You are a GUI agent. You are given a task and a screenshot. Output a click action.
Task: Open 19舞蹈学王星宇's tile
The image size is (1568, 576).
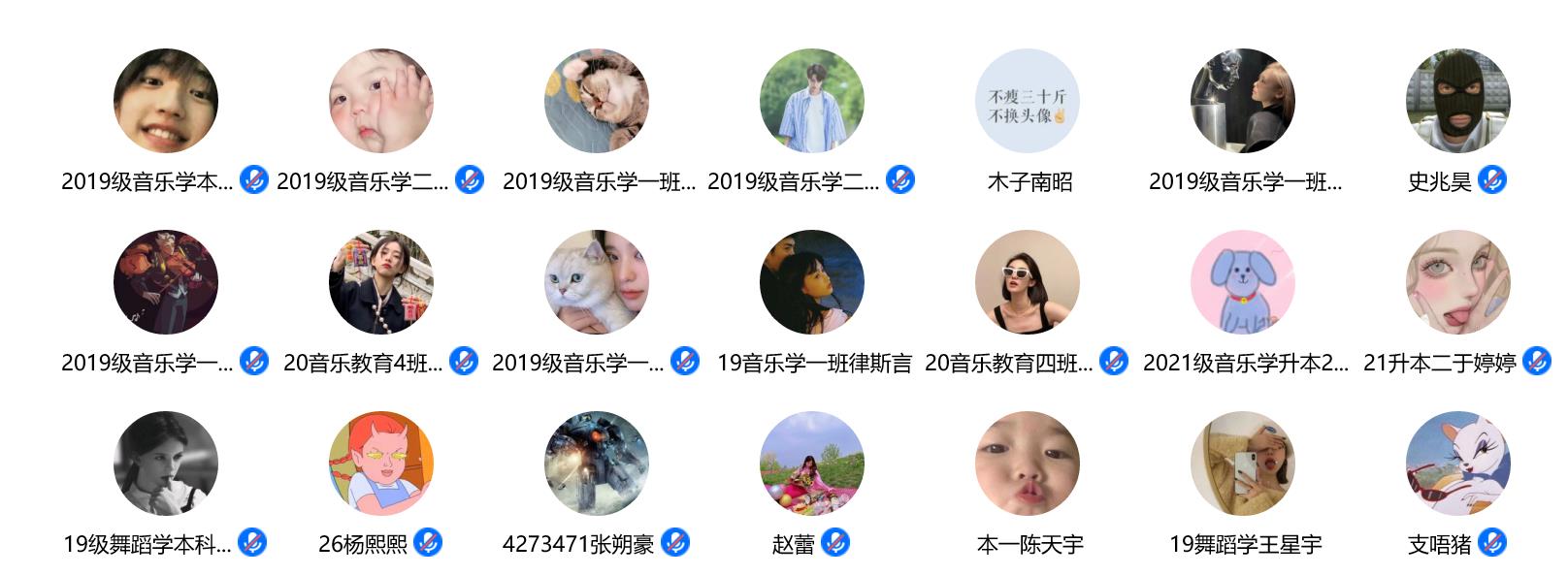tap(1242, 464)
